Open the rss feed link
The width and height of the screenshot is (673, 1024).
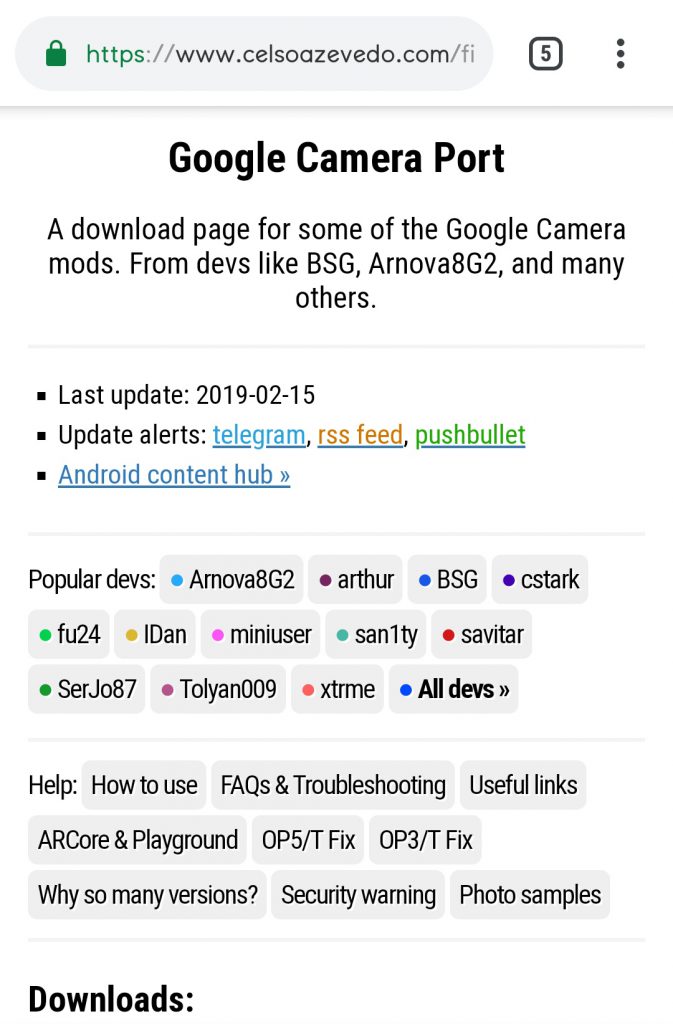(360, 435)
